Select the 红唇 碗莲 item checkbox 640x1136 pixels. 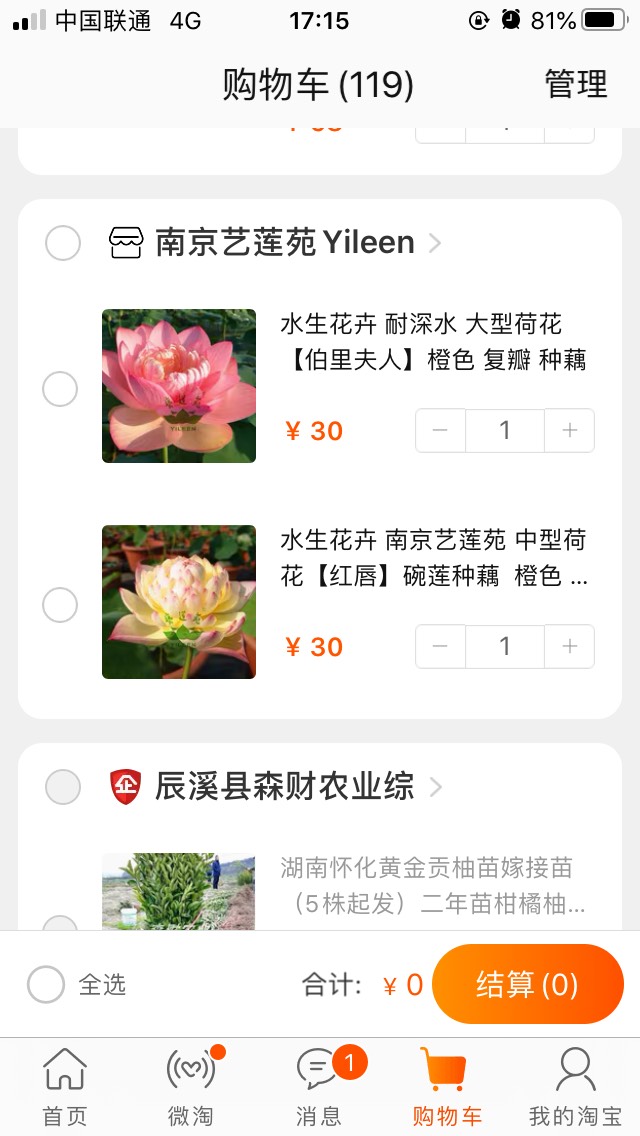click(60, 604)
